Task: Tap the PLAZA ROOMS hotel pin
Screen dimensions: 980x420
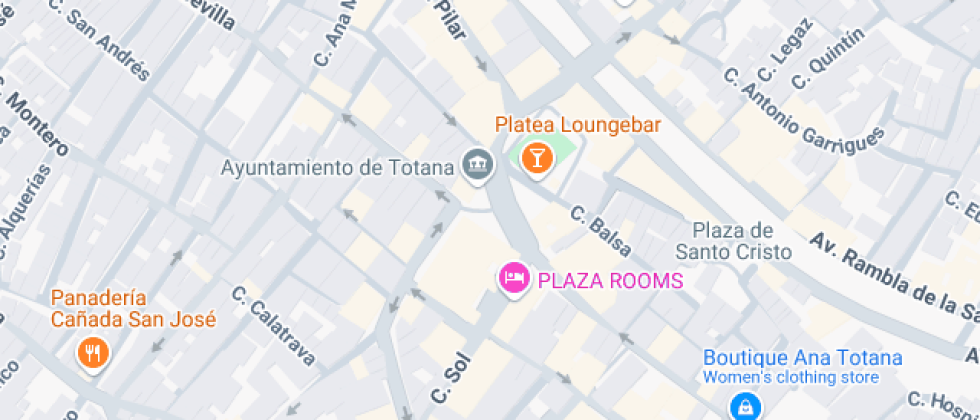Action: 513,279
